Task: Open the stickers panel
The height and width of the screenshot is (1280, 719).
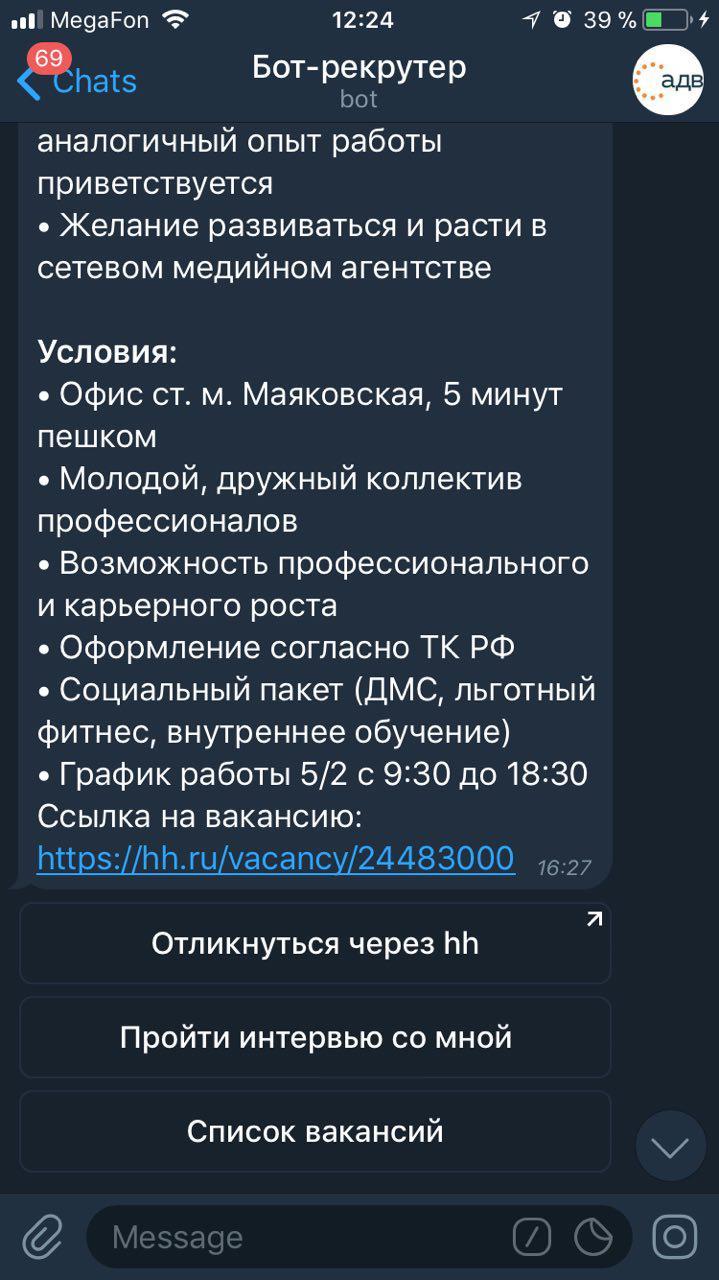Action: point(594,1237)
